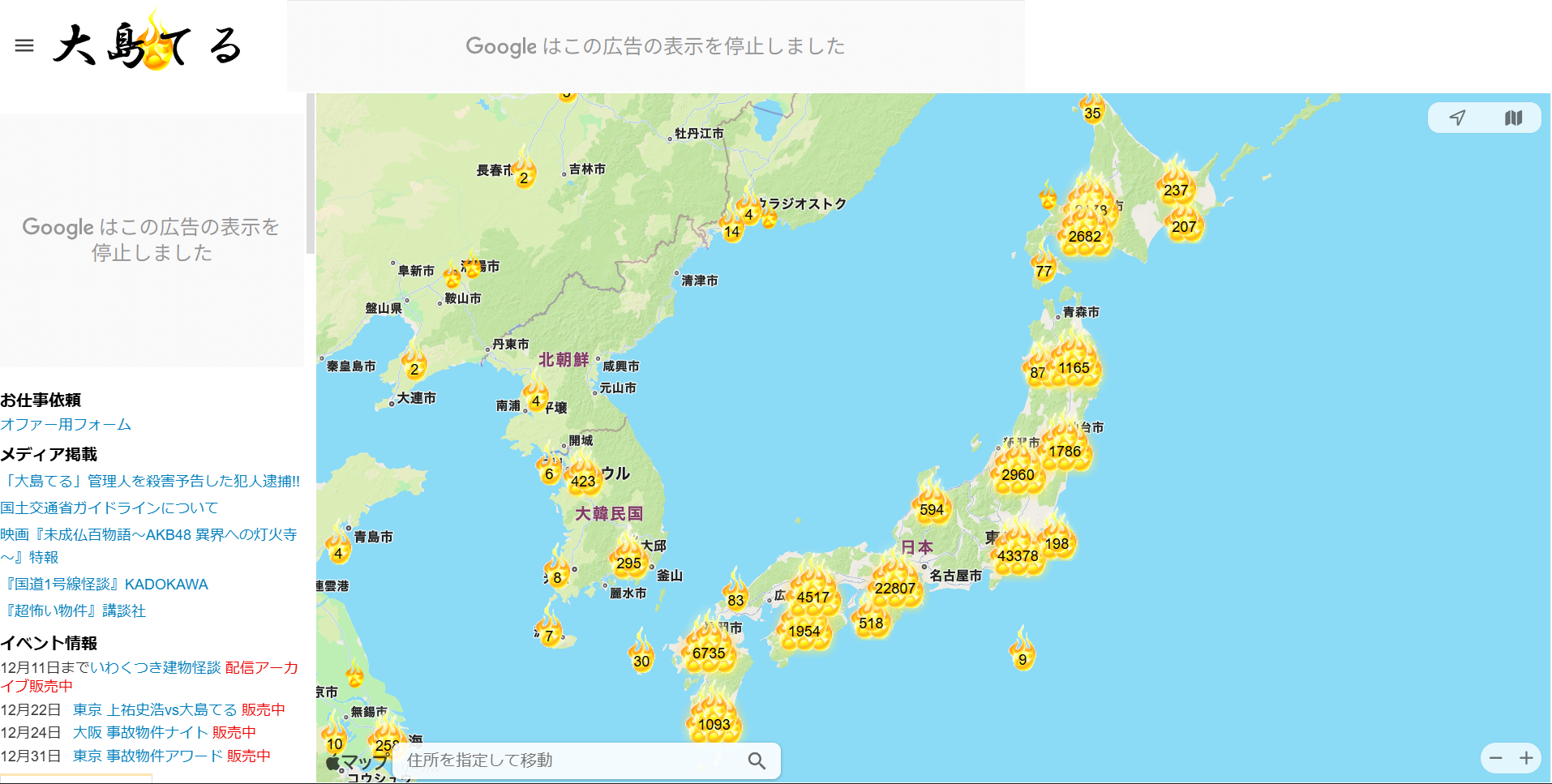1552x784 pixels.
Task: Focus the address search field
Action: tap(568, 760)
